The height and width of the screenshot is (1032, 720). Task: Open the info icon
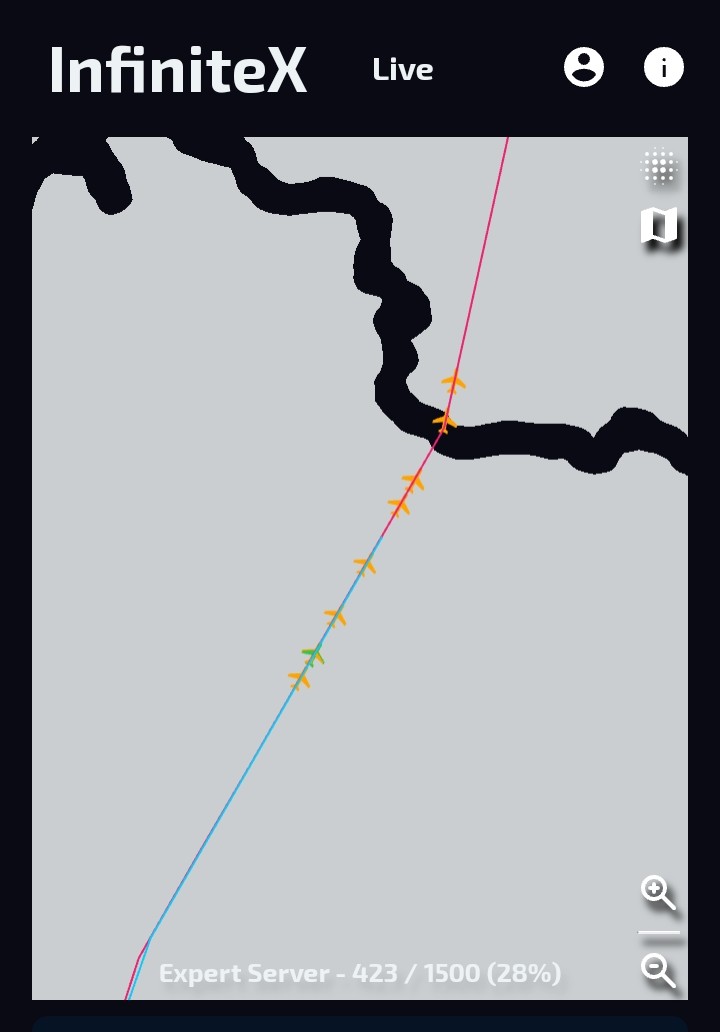663,68
